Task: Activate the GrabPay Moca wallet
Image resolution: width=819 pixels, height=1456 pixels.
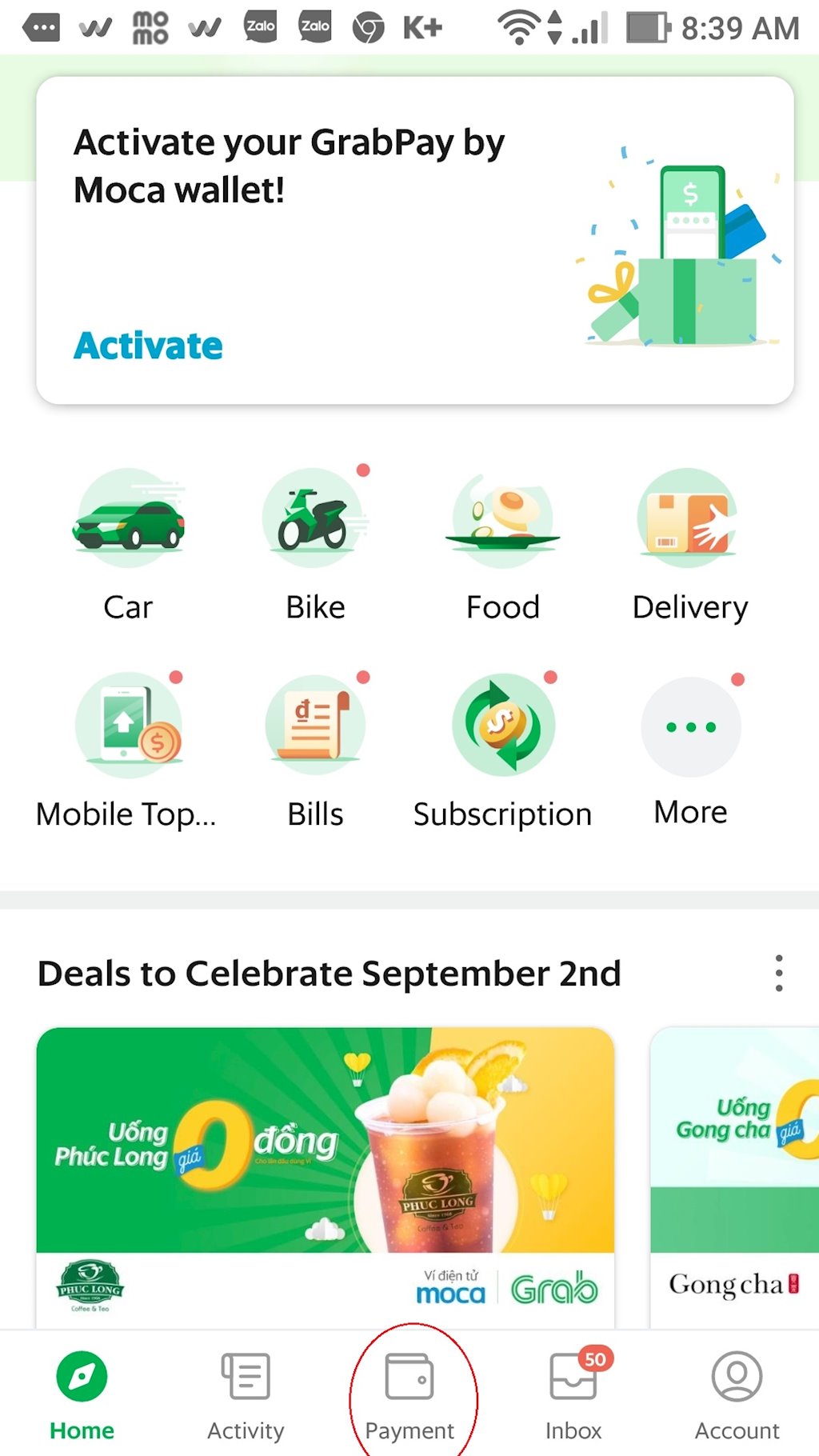Action: (x=147, y=346)
